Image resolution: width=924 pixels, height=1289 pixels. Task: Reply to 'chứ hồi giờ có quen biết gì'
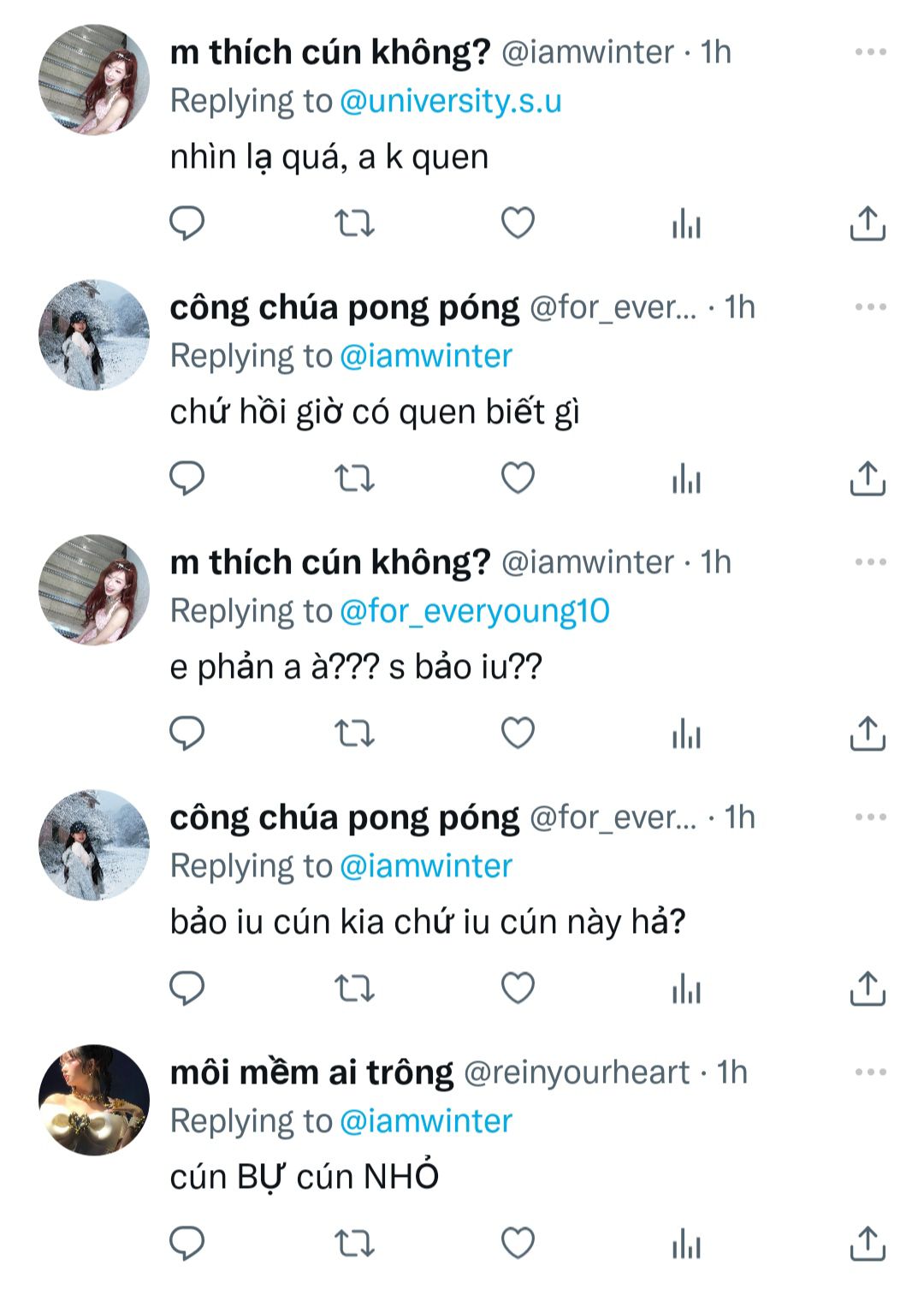click(x=187, y=478)
